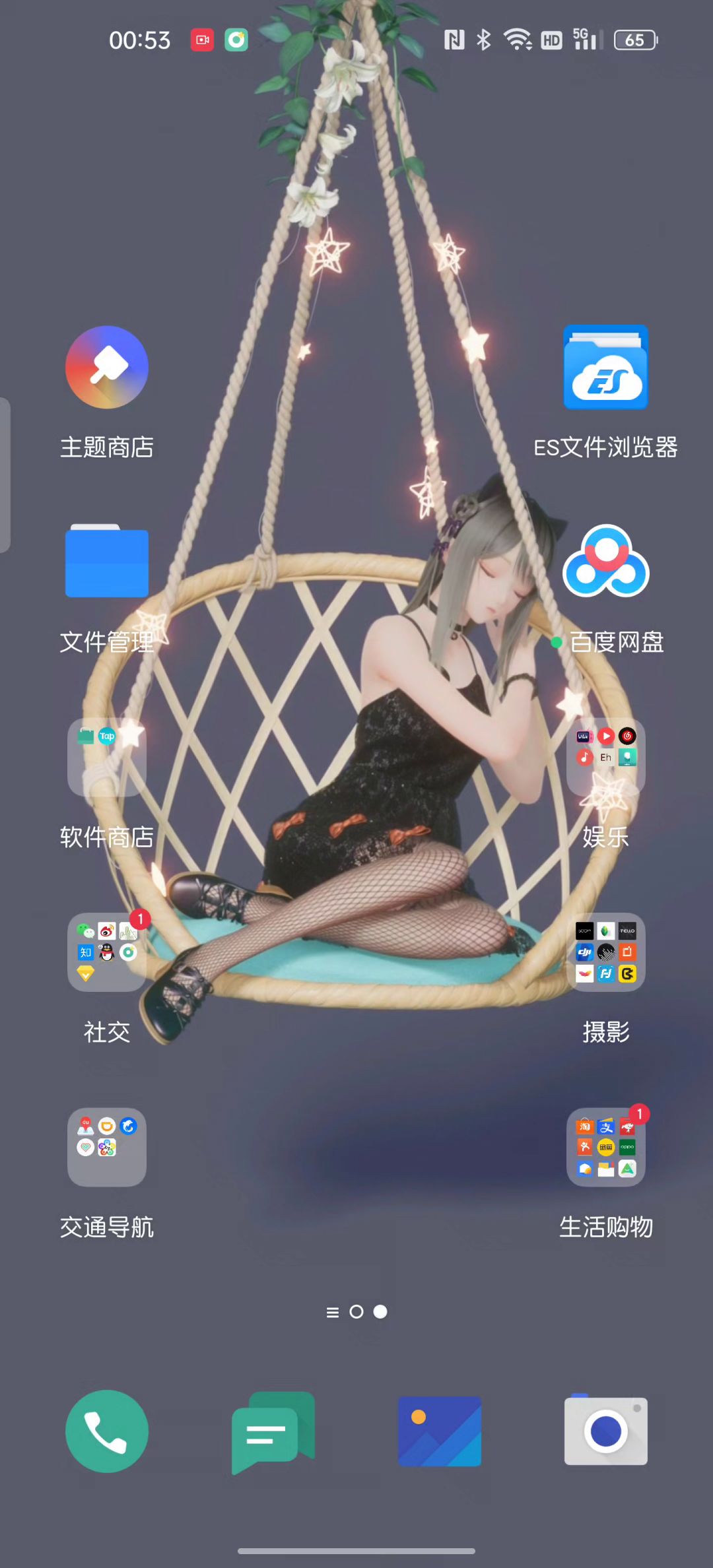Open 文件管理 file manager

(107, 562)
